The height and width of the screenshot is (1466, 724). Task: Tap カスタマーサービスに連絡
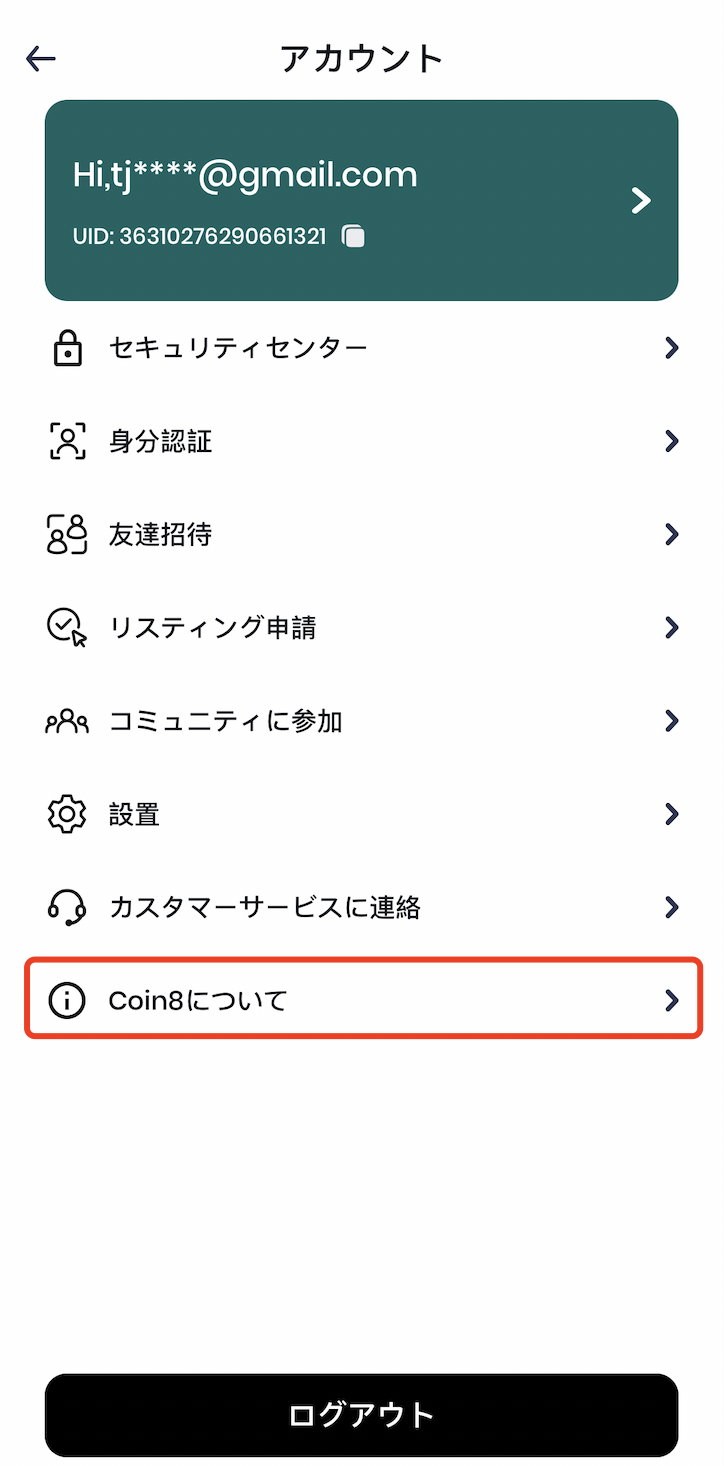click(362, 907)
